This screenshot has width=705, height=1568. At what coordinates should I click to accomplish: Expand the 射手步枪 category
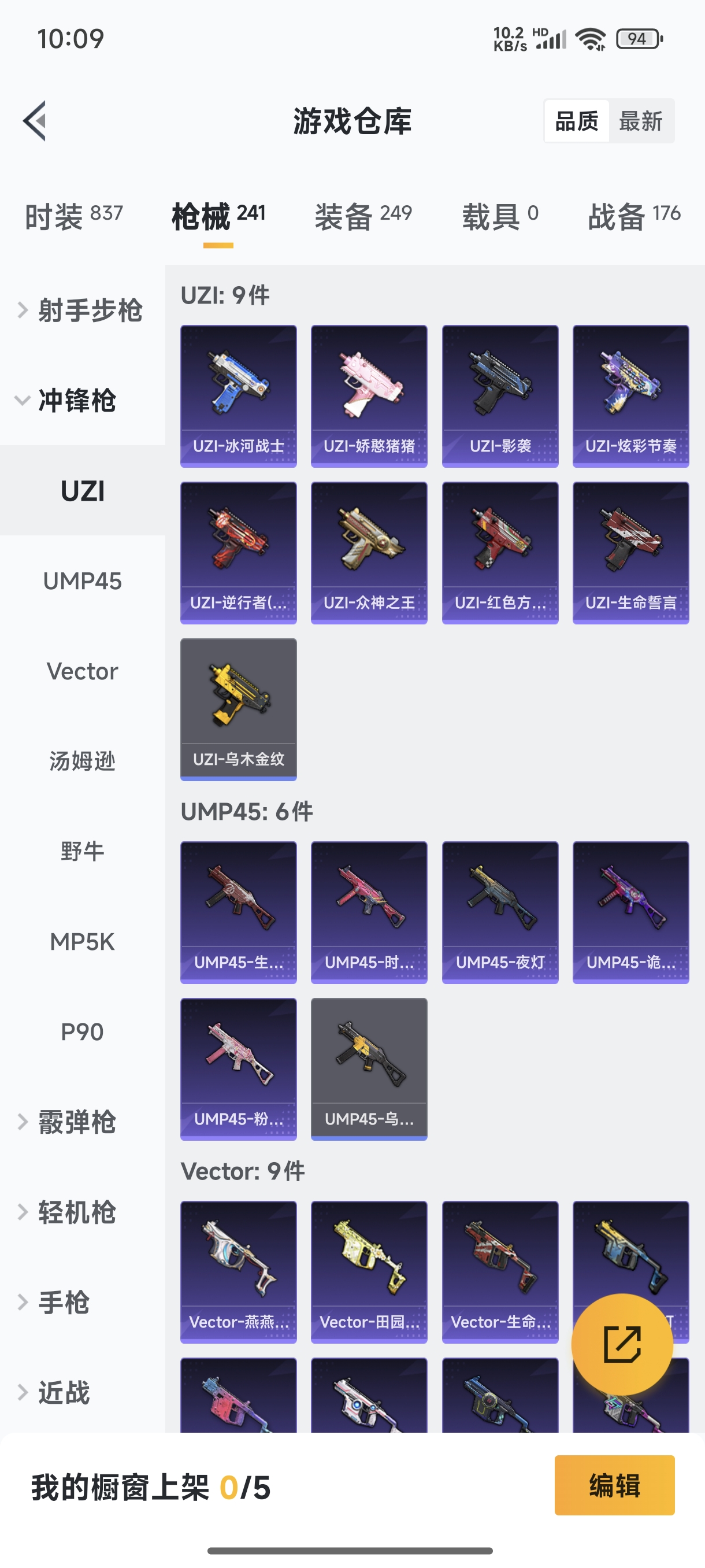(82, 310)
